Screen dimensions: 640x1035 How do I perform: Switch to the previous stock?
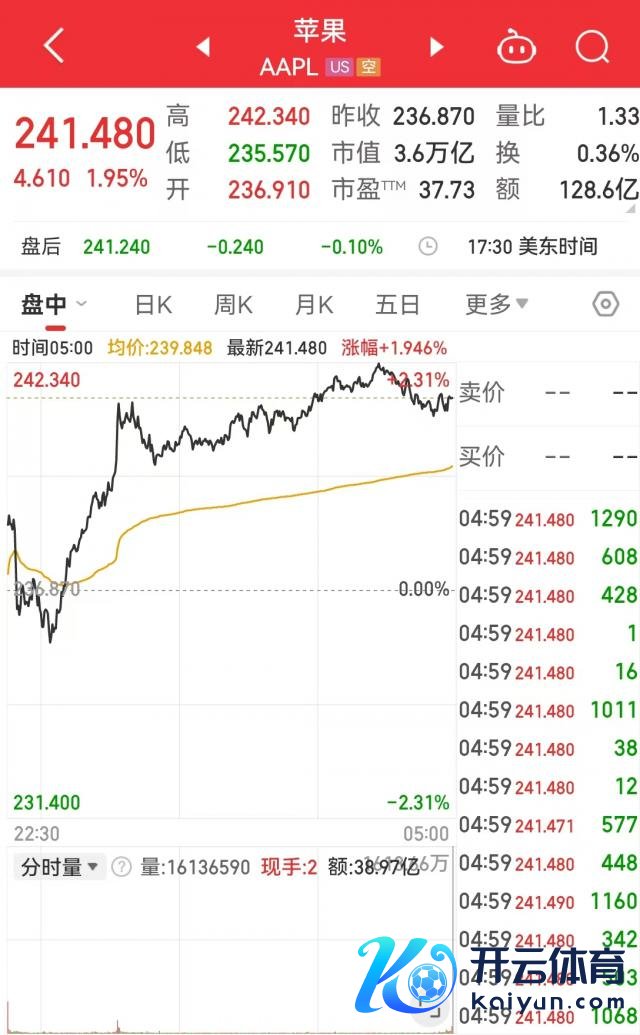pyautogui.click(x=203, y=46)
